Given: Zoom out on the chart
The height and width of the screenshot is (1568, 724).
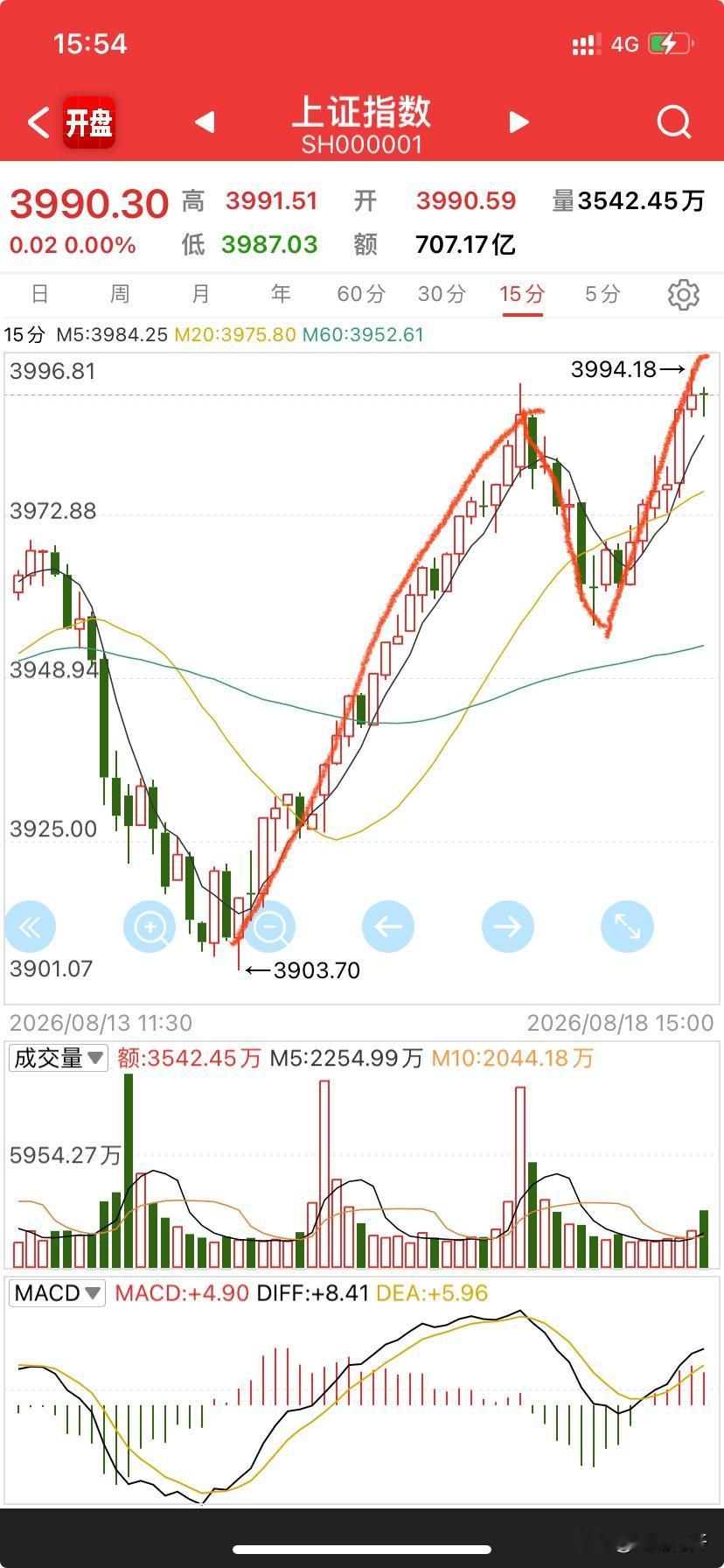Looking at the screenshot, I should (x=269, y=927).
